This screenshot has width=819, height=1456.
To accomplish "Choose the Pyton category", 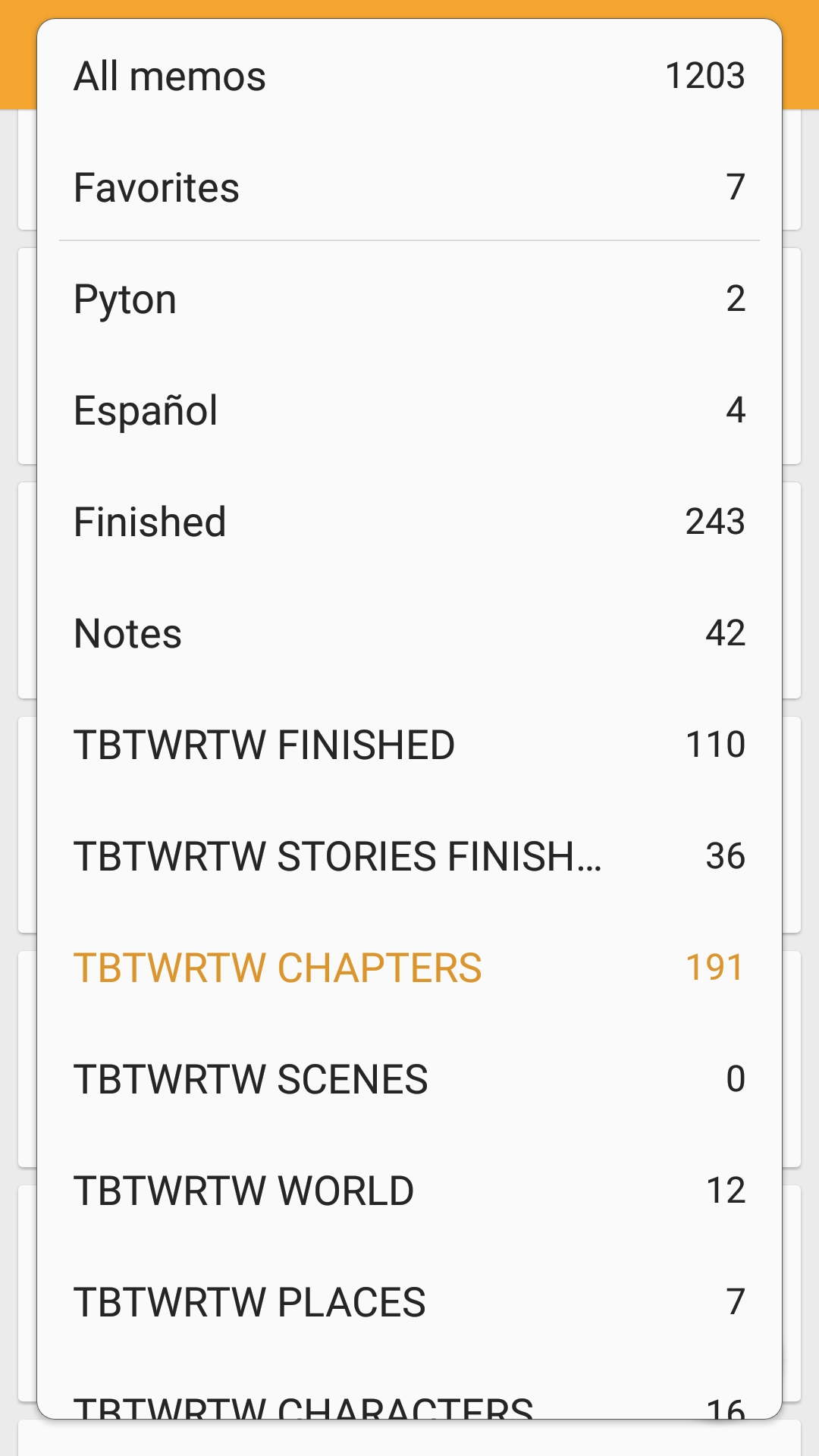I will coord(409,299).
